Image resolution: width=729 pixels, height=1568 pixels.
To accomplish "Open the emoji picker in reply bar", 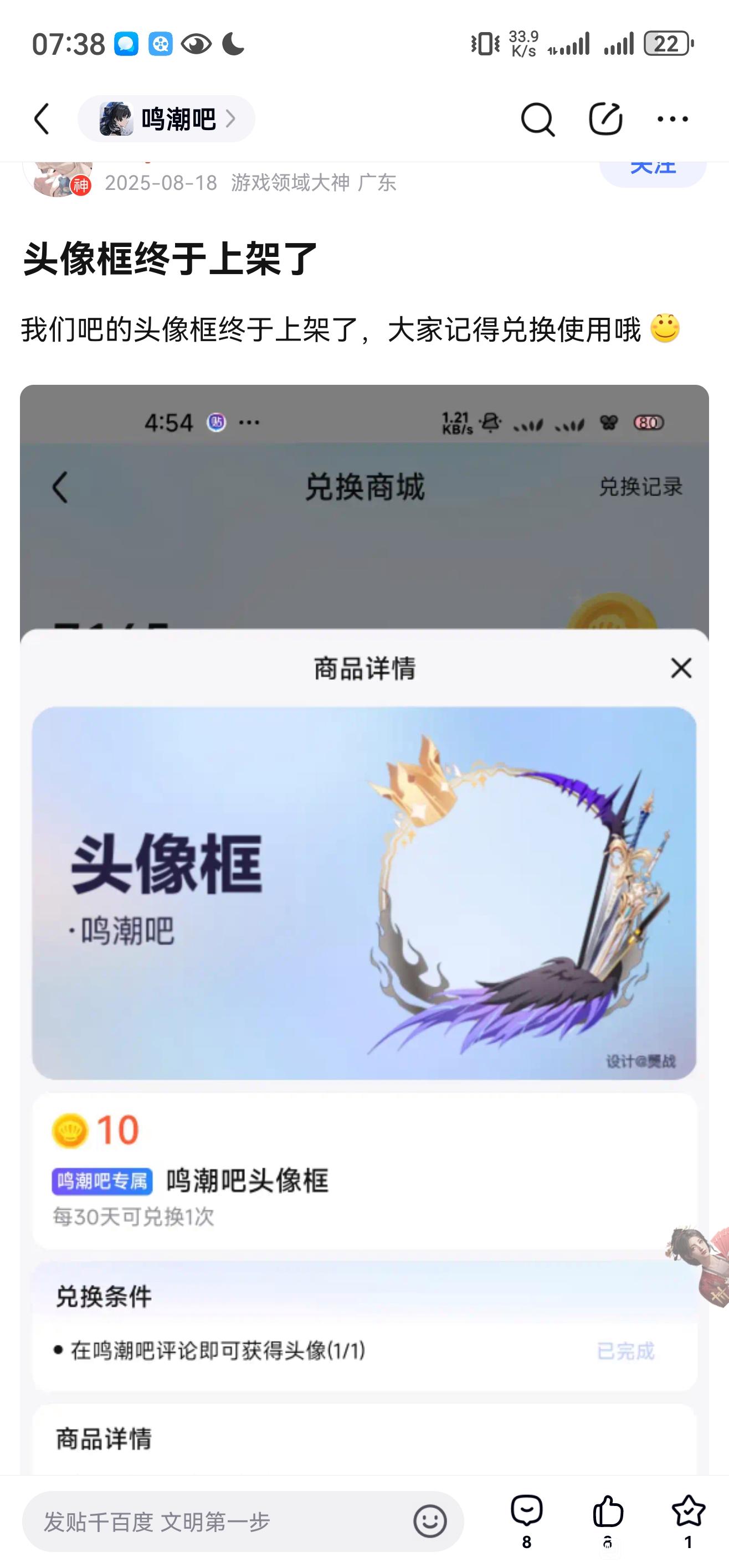I will pos(430,1521).
